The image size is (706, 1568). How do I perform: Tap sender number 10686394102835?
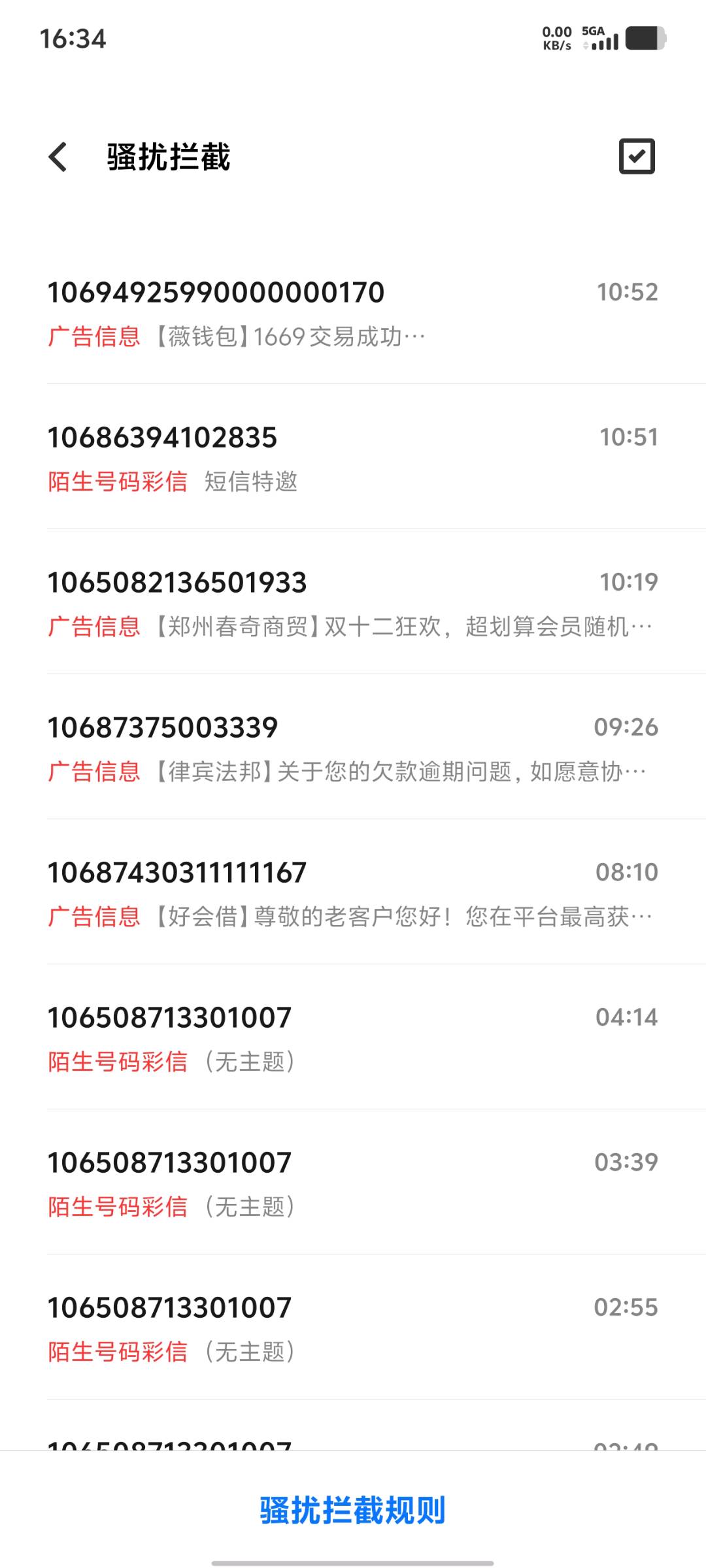(163, 437)
